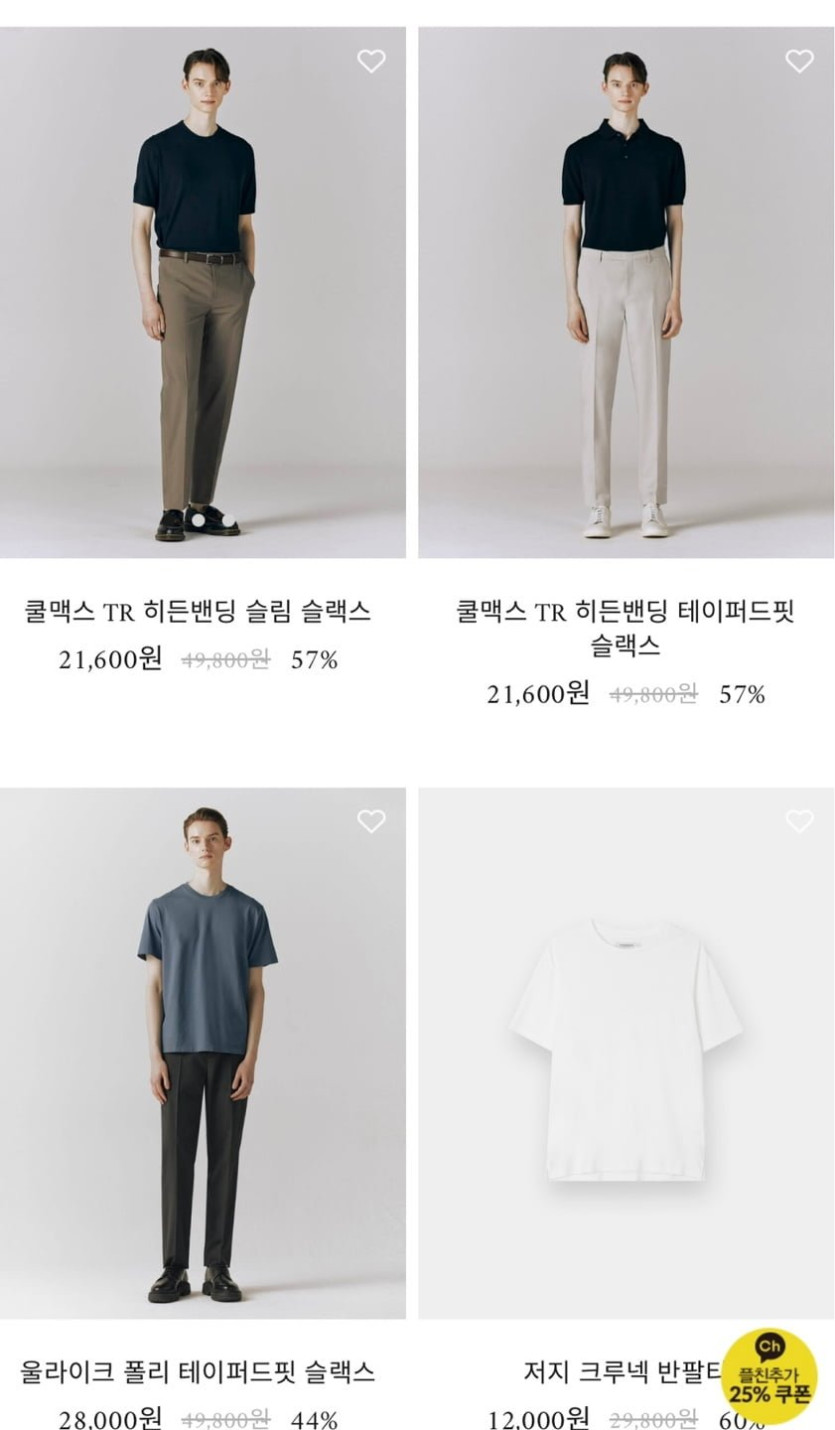Image resolution: width=835 pixels, height=1430 pixels.
Task: Like the 저지 크루넥 반팔 white t-shirt
Action: click(799, 821)
